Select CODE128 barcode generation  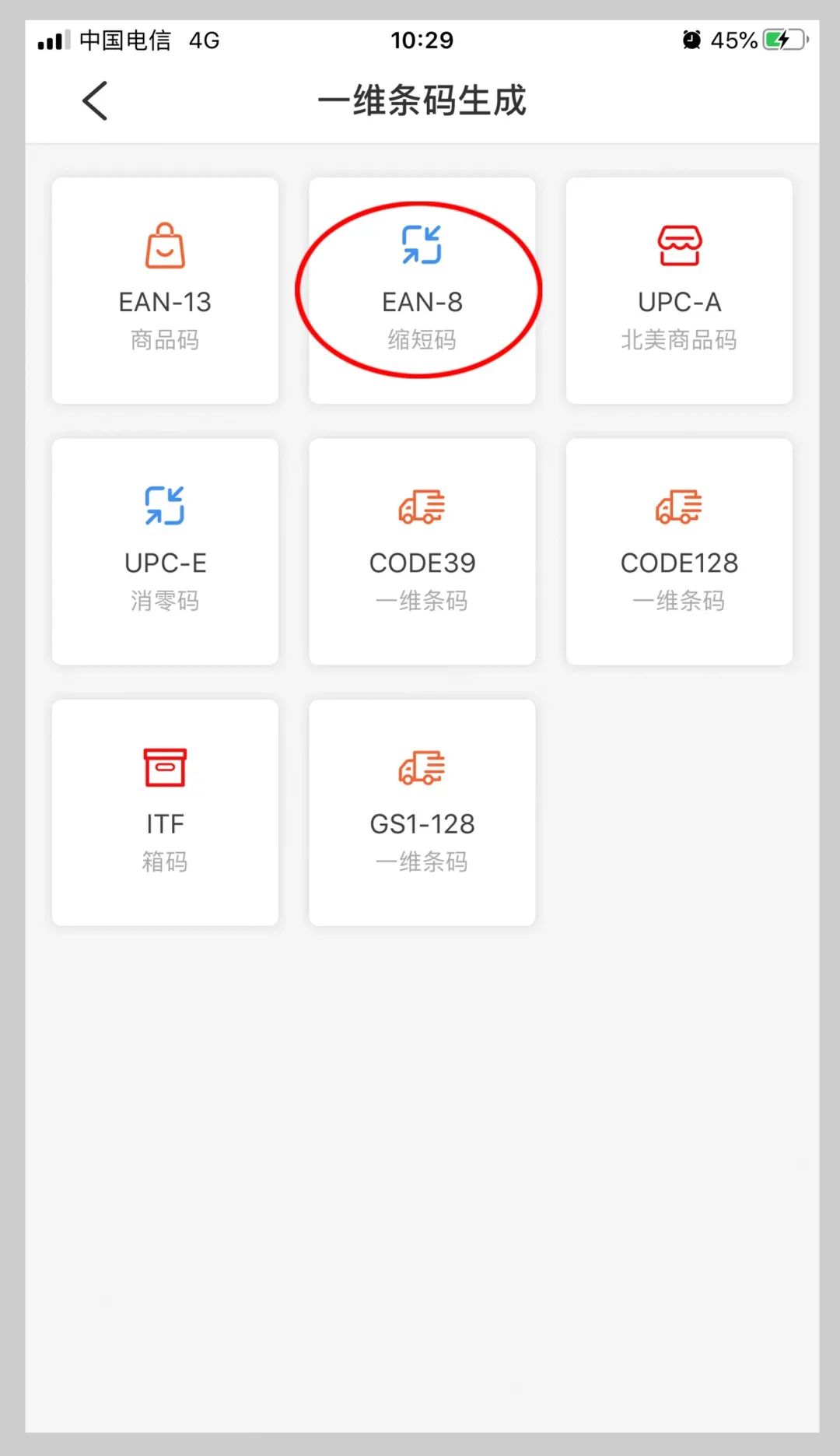[x=679, y=551]
